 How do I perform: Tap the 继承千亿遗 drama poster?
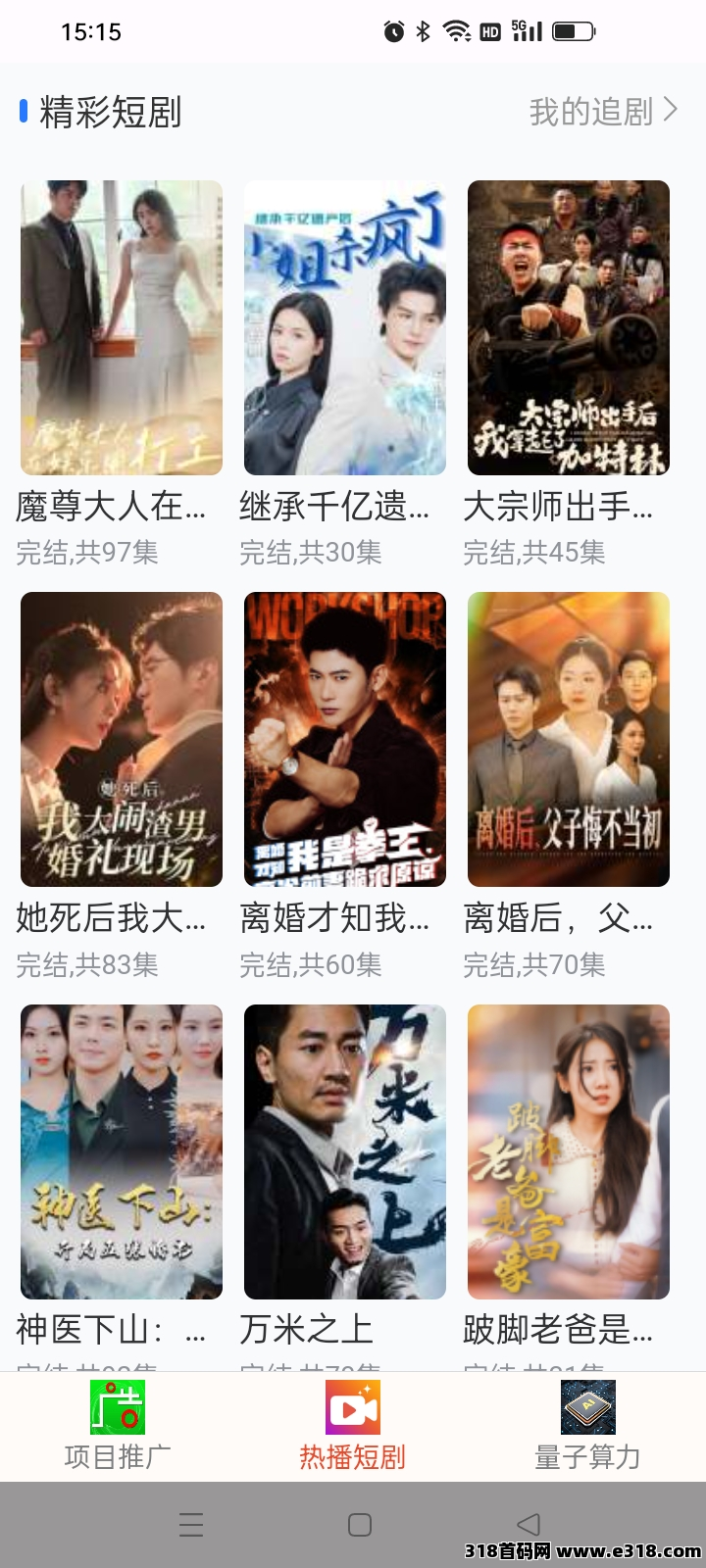pos(344,326)
